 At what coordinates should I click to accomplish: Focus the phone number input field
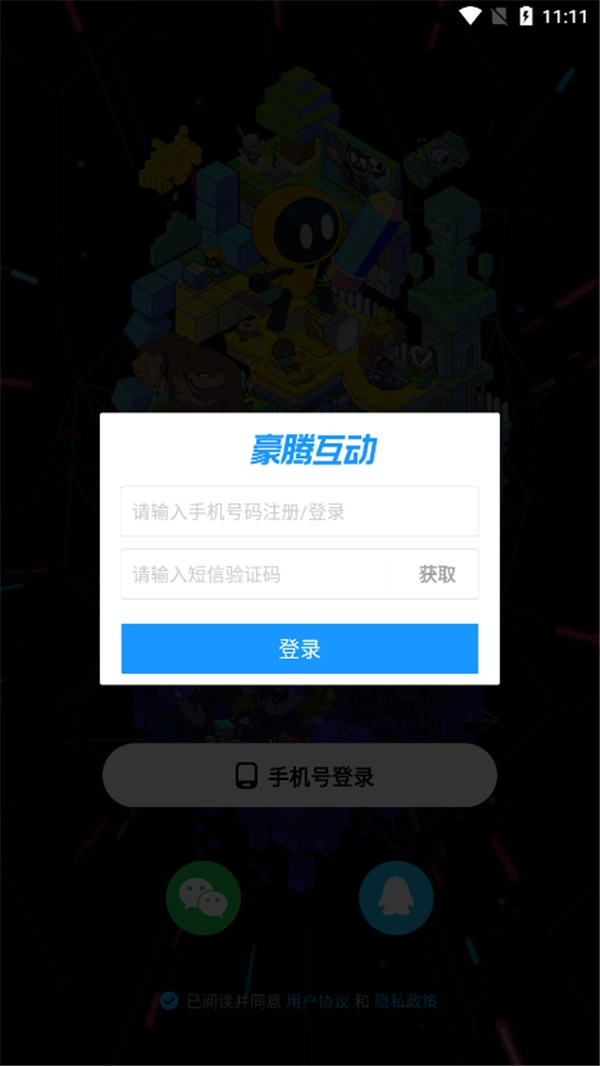tap(299, 512)
